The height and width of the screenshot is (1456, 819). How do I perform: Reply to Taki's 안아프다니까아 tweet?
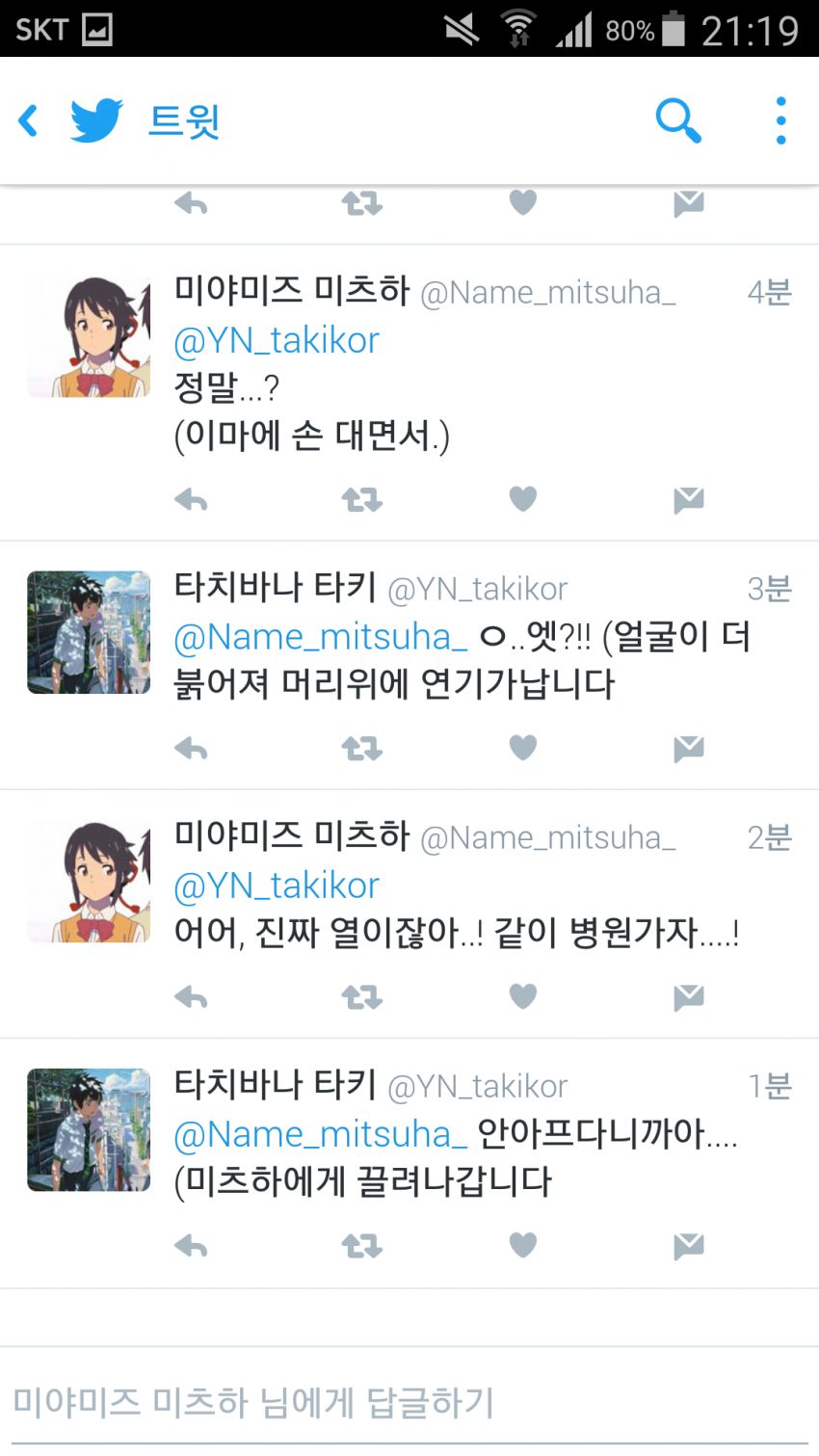(191, 1246)
